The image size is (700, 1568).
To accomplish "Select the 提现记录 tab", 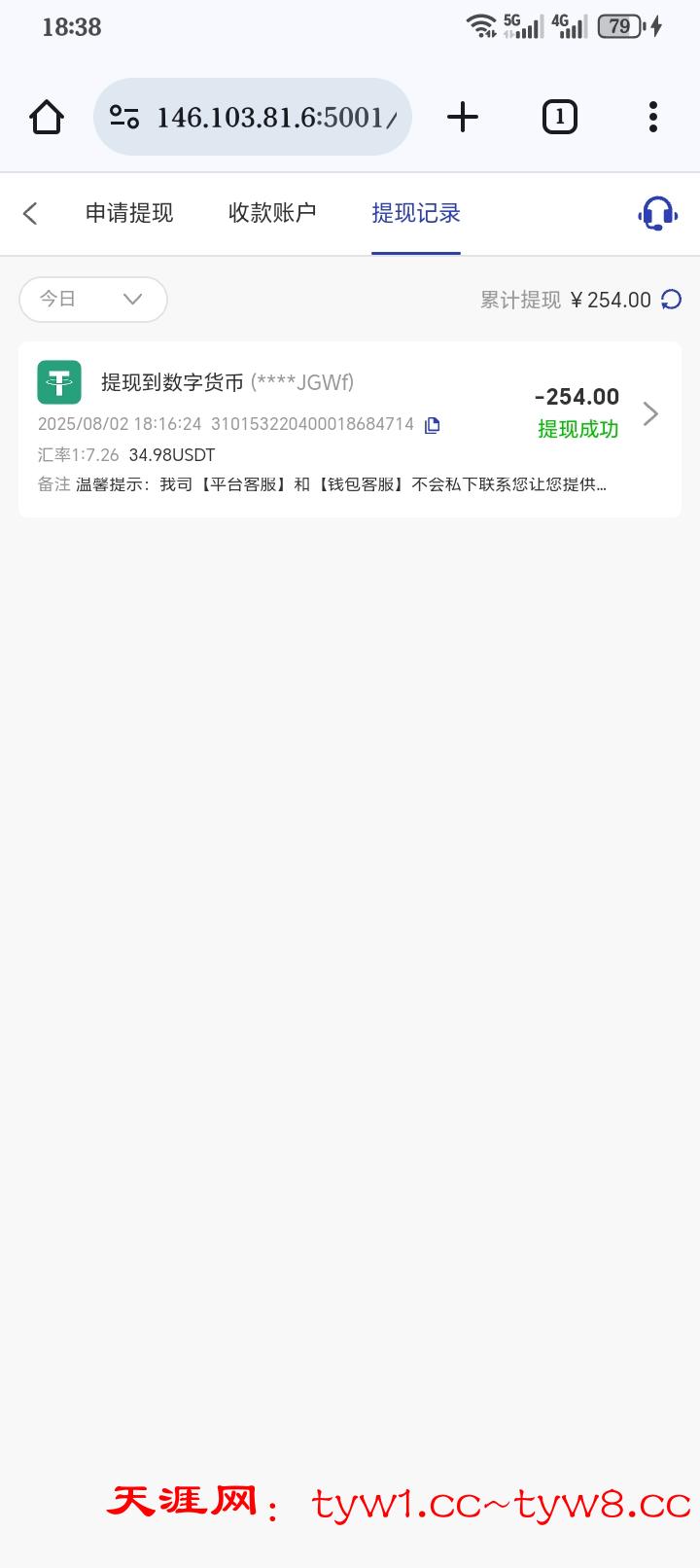I will coord(415,214).
